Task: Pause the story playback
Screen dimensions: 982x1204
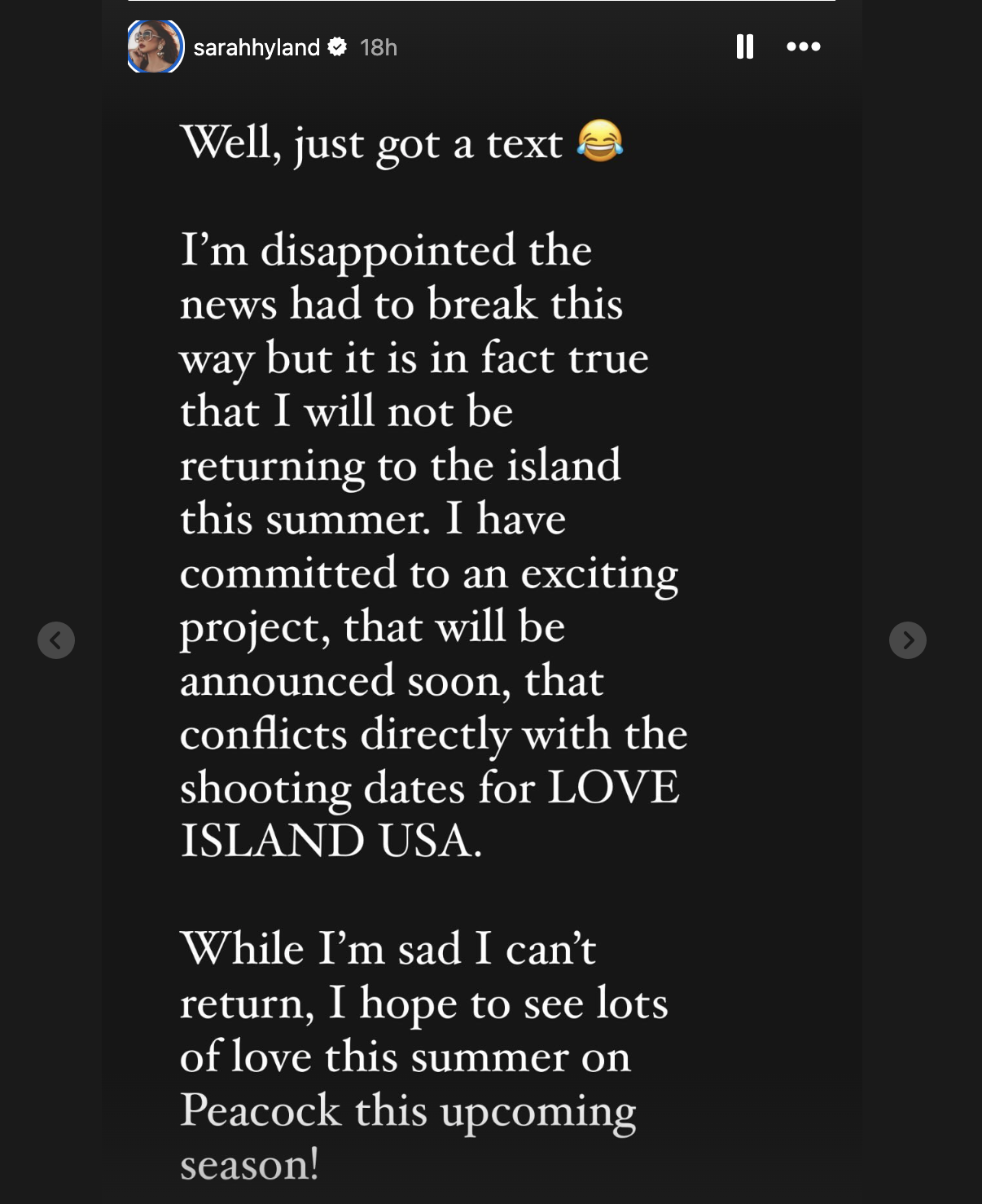Action: pyautogui.click(x=744, y=46)
